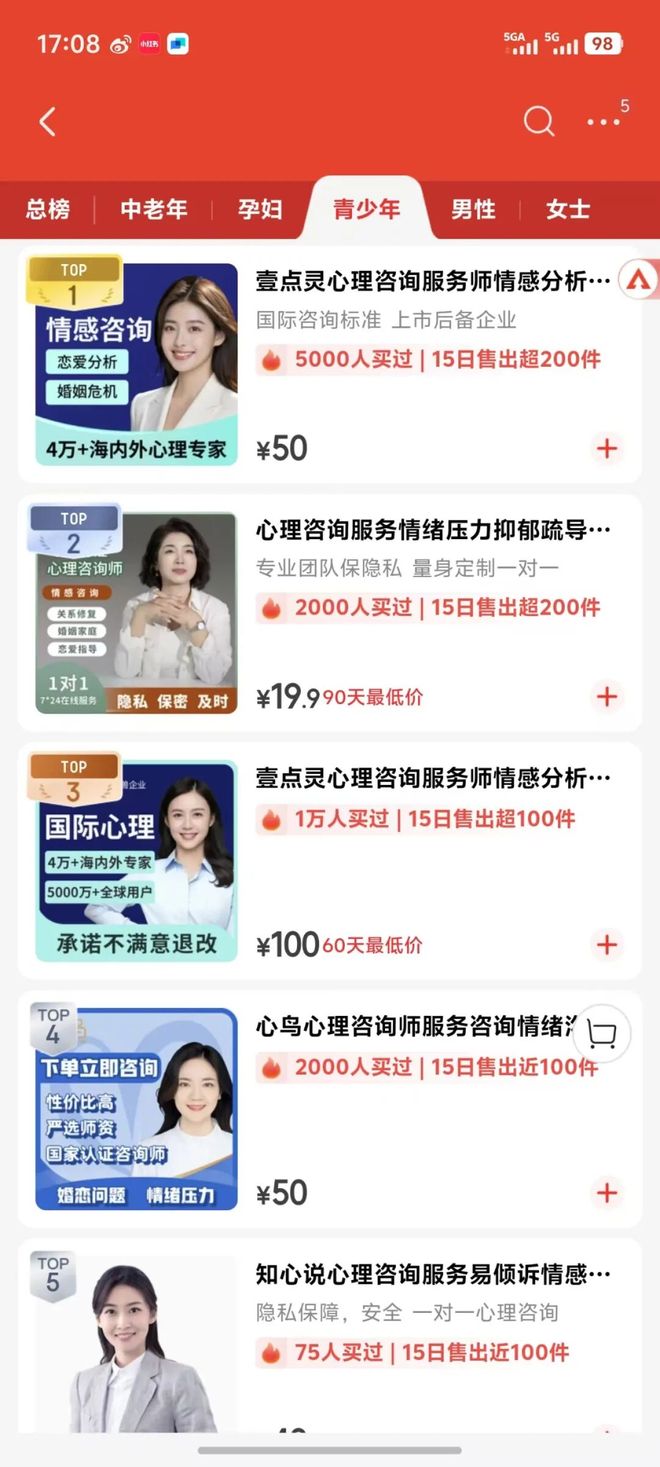This screenshot has height=1467, width=660.
Task: Switch to the 总榜 tab
Action: 48,209
